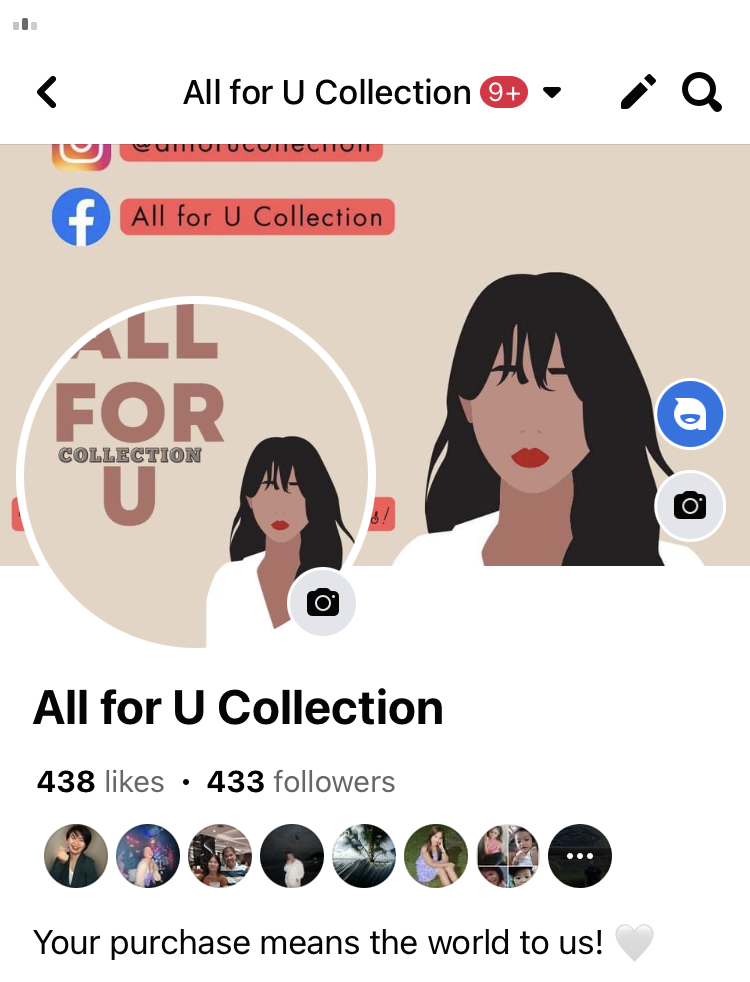Image resolution: width=750 pixels, height=982 pixels.
Task: Show more followers with the ellipsis bubble
Action: (580, 856)
